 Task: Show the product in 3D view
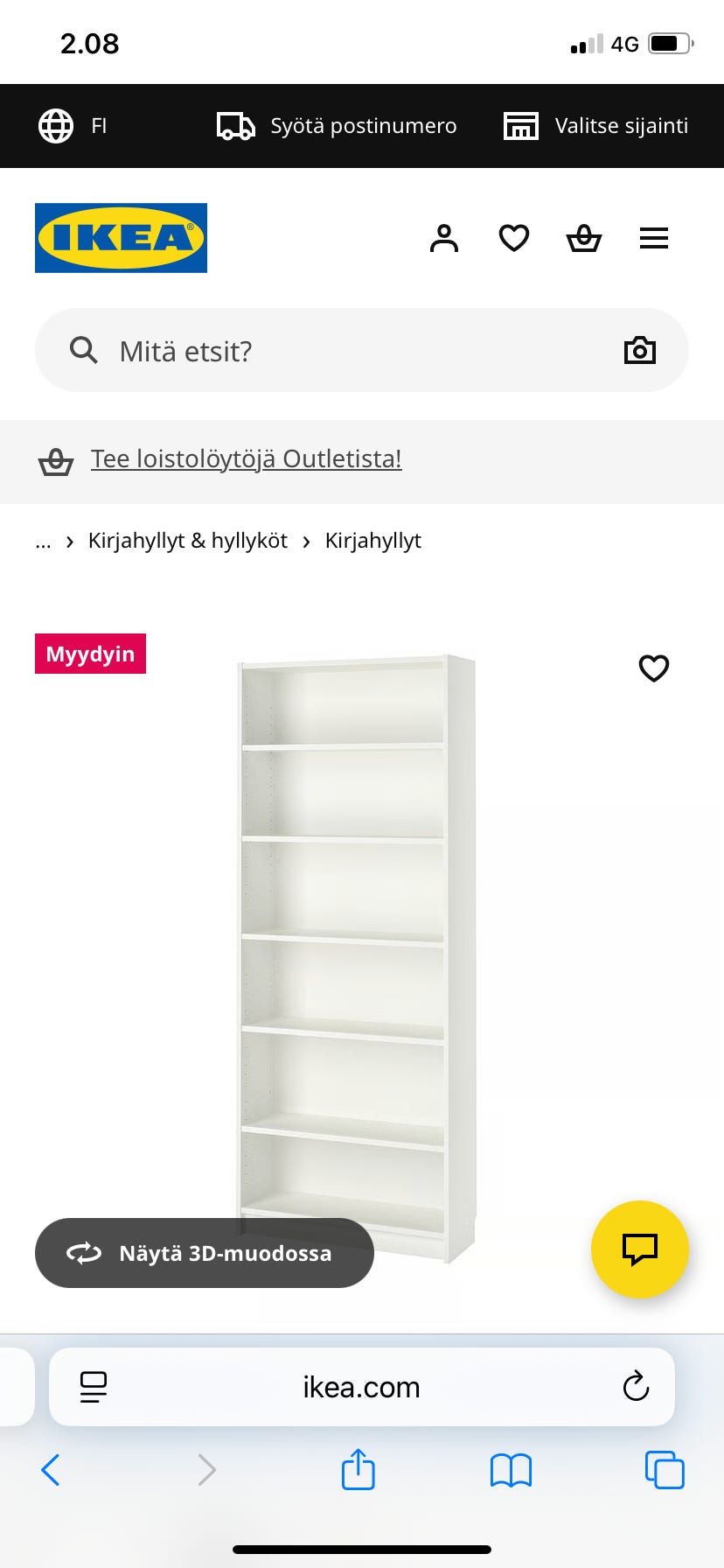pyautogui.click(x=204, y=1253)
